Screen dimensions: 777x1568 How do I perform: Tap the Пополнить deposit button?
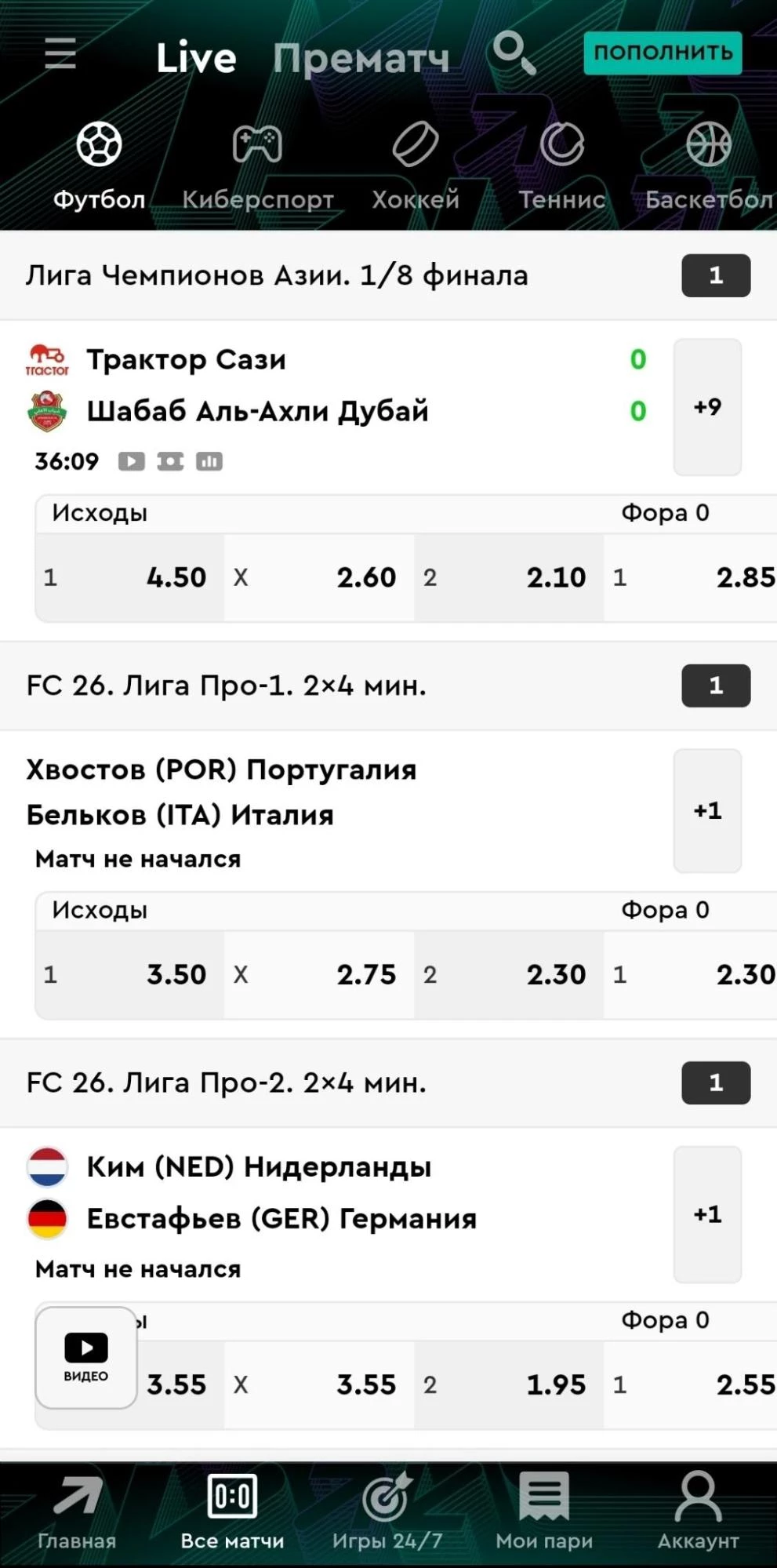[663, 53]
